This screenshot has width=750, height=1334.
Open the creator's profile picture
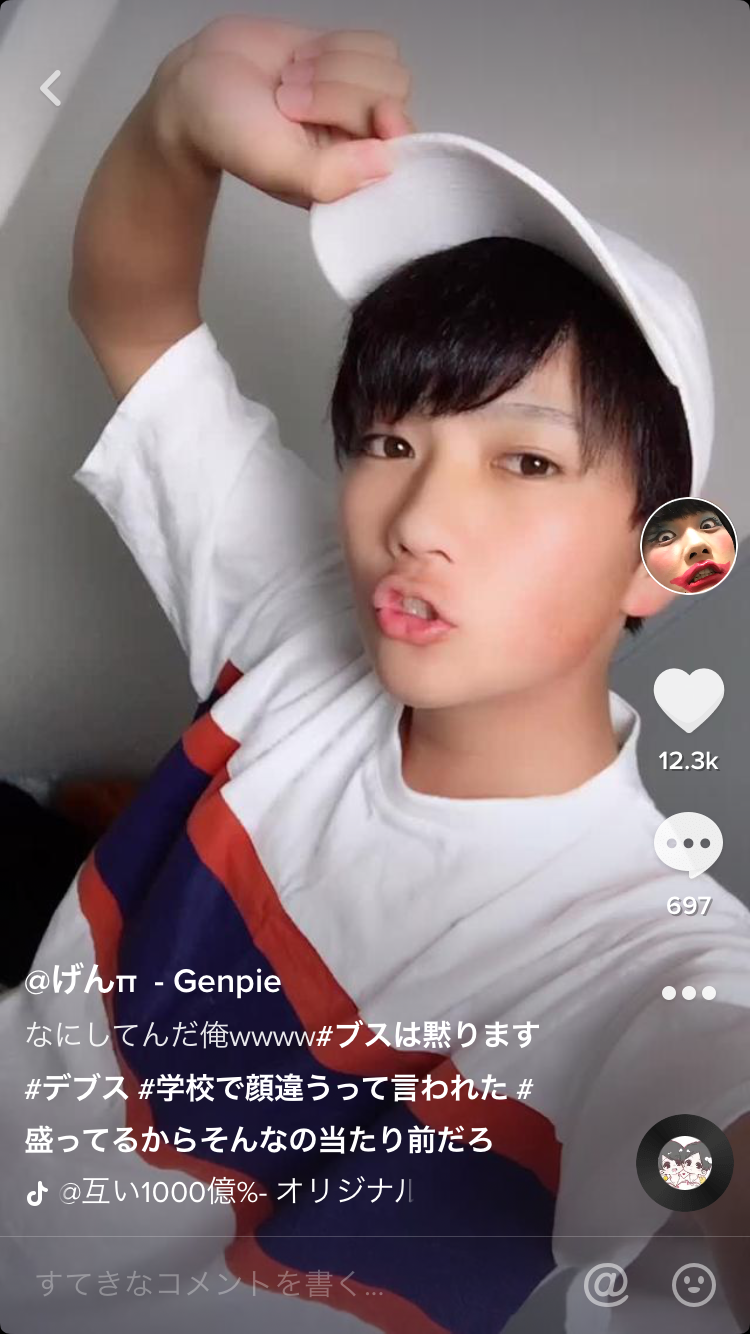pos(688,546)
